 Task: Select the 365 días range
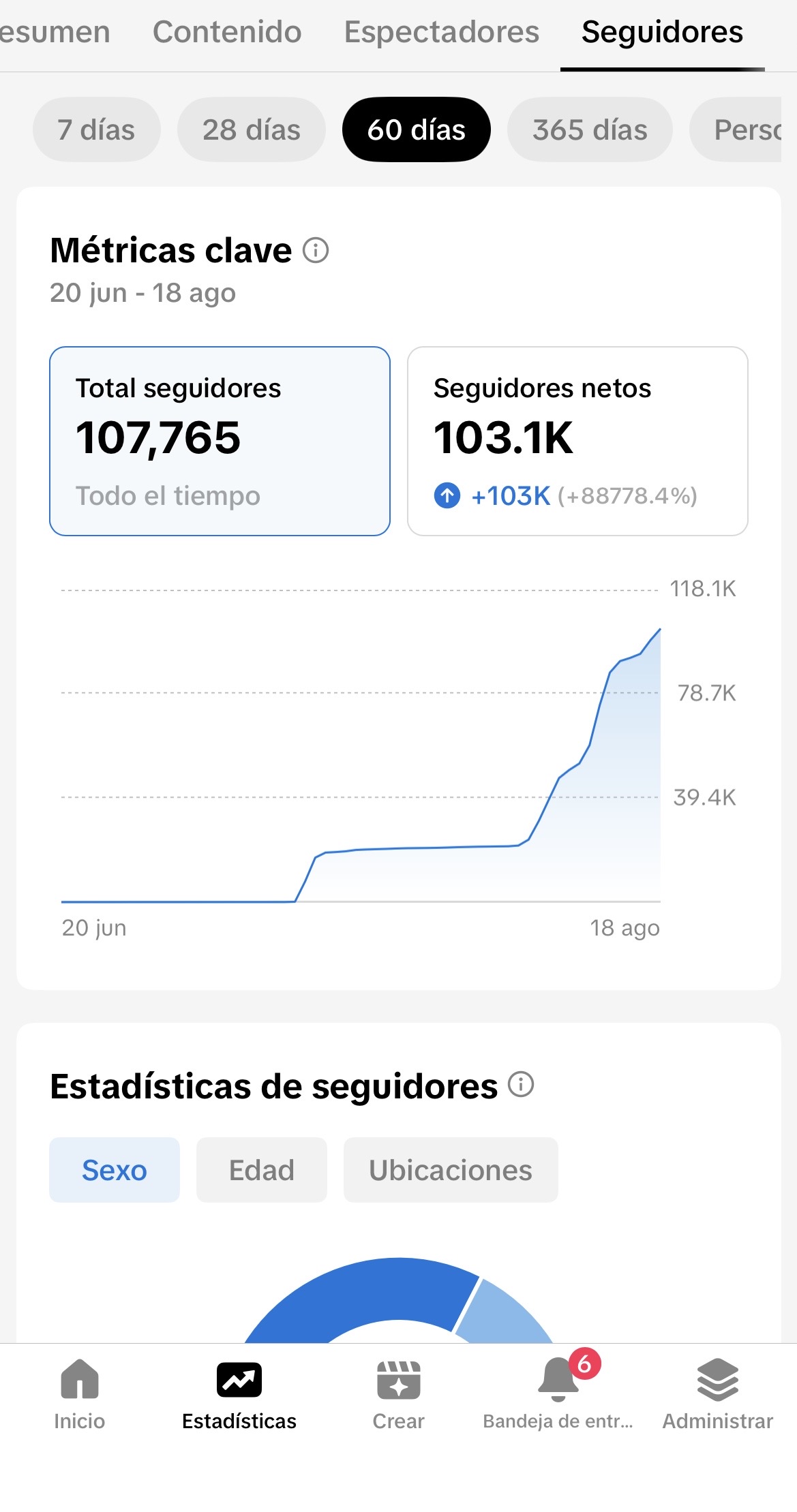590,129
